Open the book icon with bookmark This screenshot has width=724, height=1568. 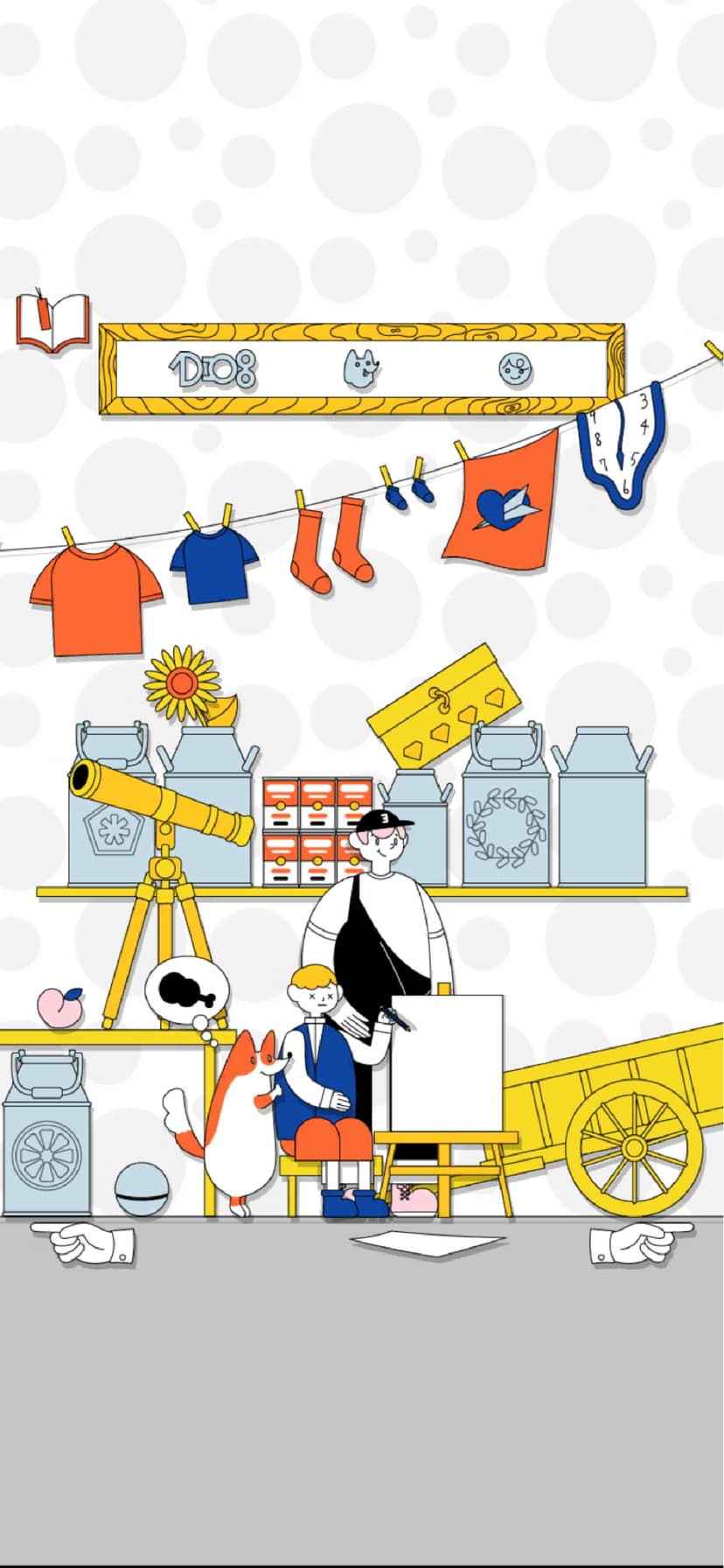[52, 321]
